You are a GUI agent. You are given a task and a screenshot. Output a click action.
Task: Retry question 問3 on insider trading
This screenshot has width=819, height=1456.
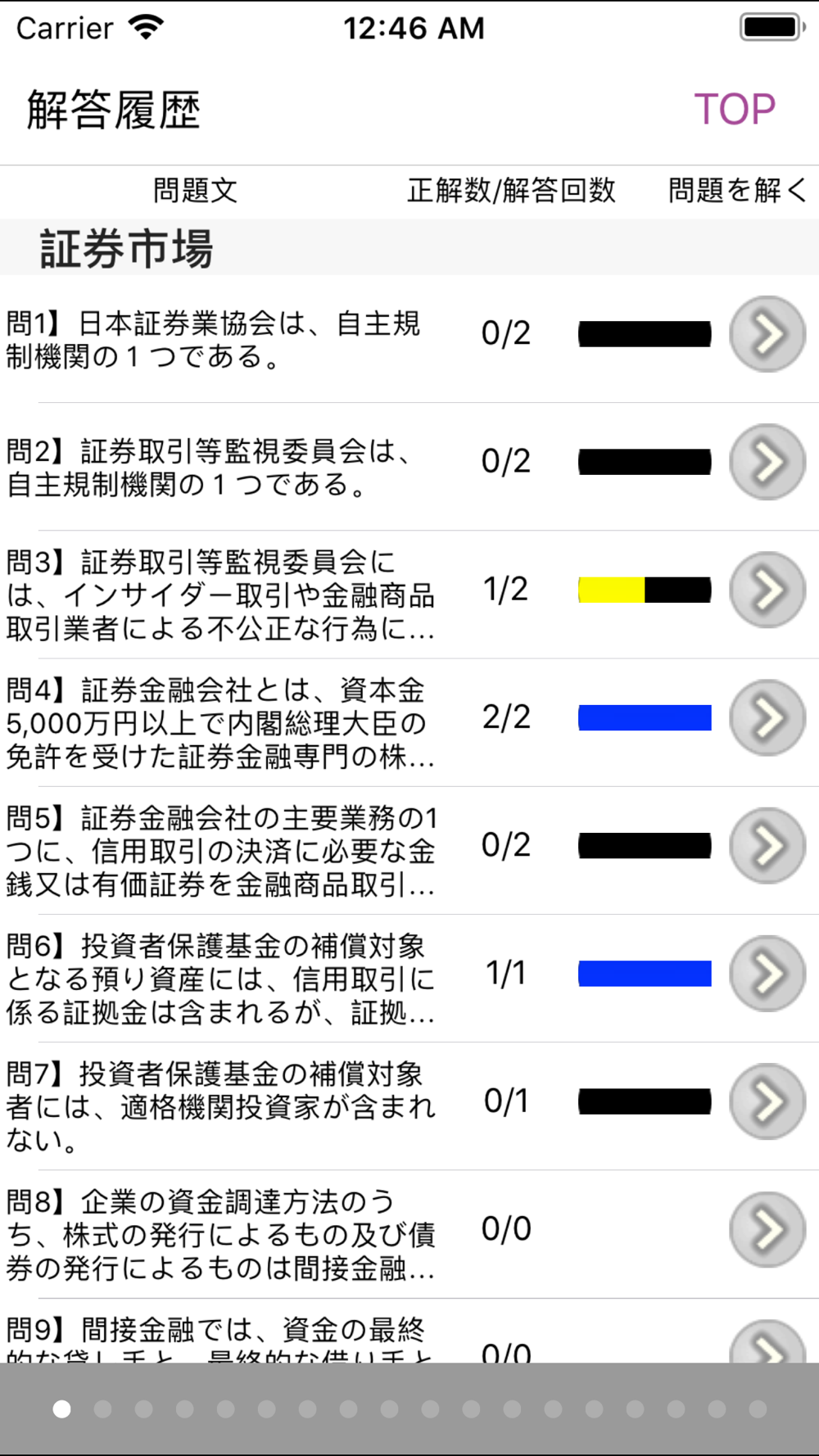click(767, 590)
